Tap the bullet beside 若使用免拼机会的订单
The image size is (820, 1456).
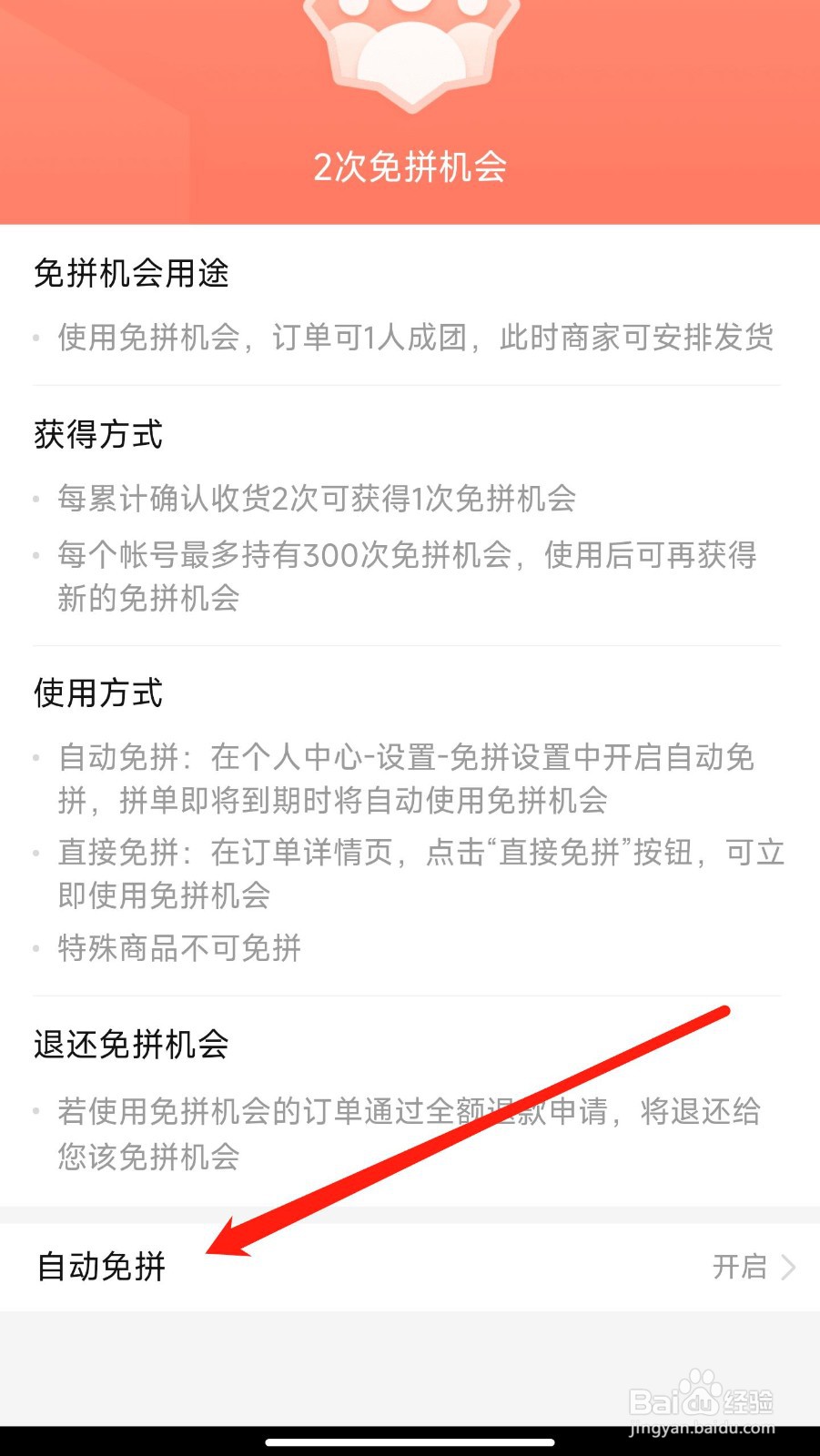(x=36, y=1111)
